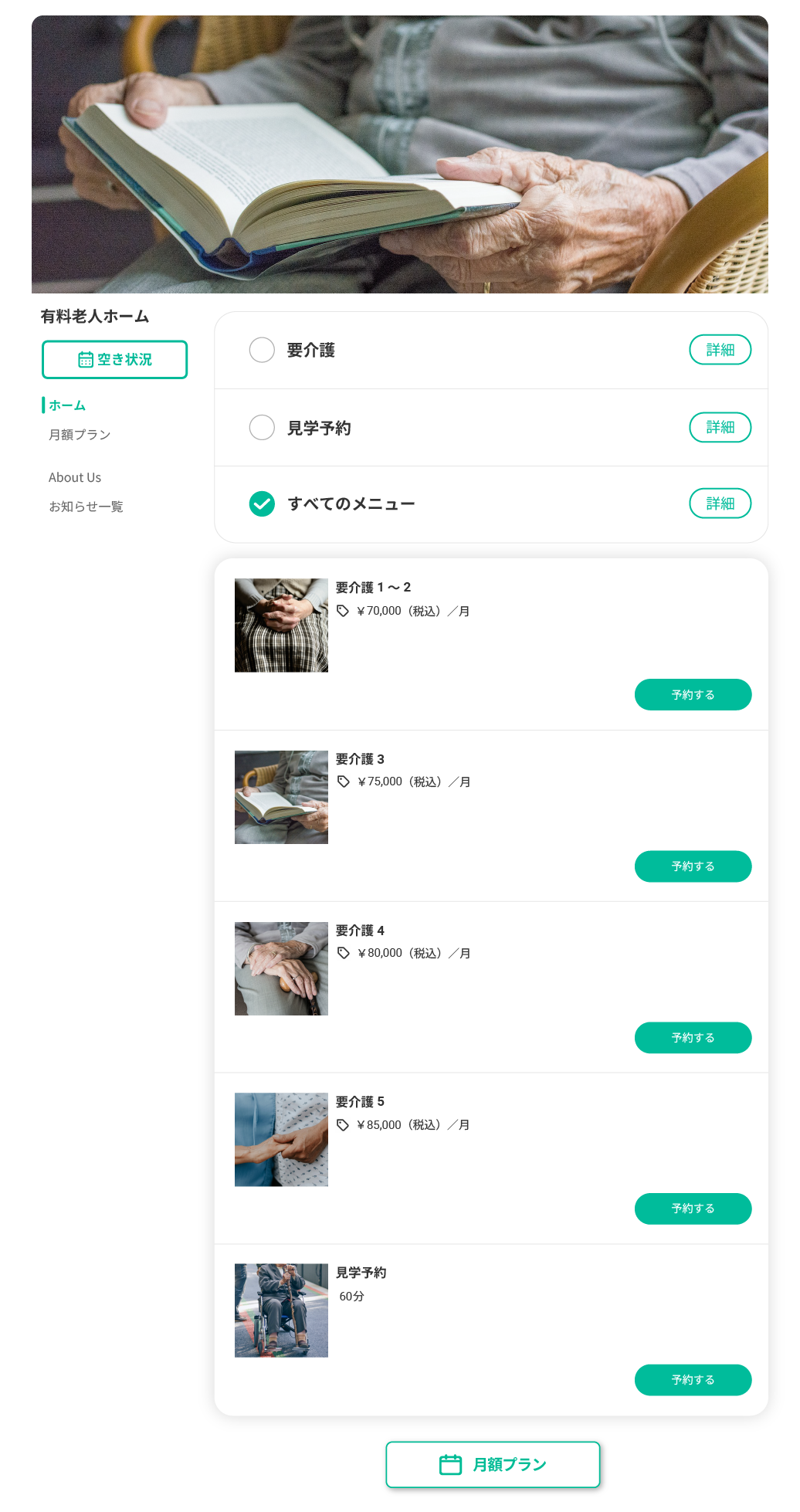Open the 月額プラン button at the bottom
Screen dimensions: 800x1512
point(493,1464)
